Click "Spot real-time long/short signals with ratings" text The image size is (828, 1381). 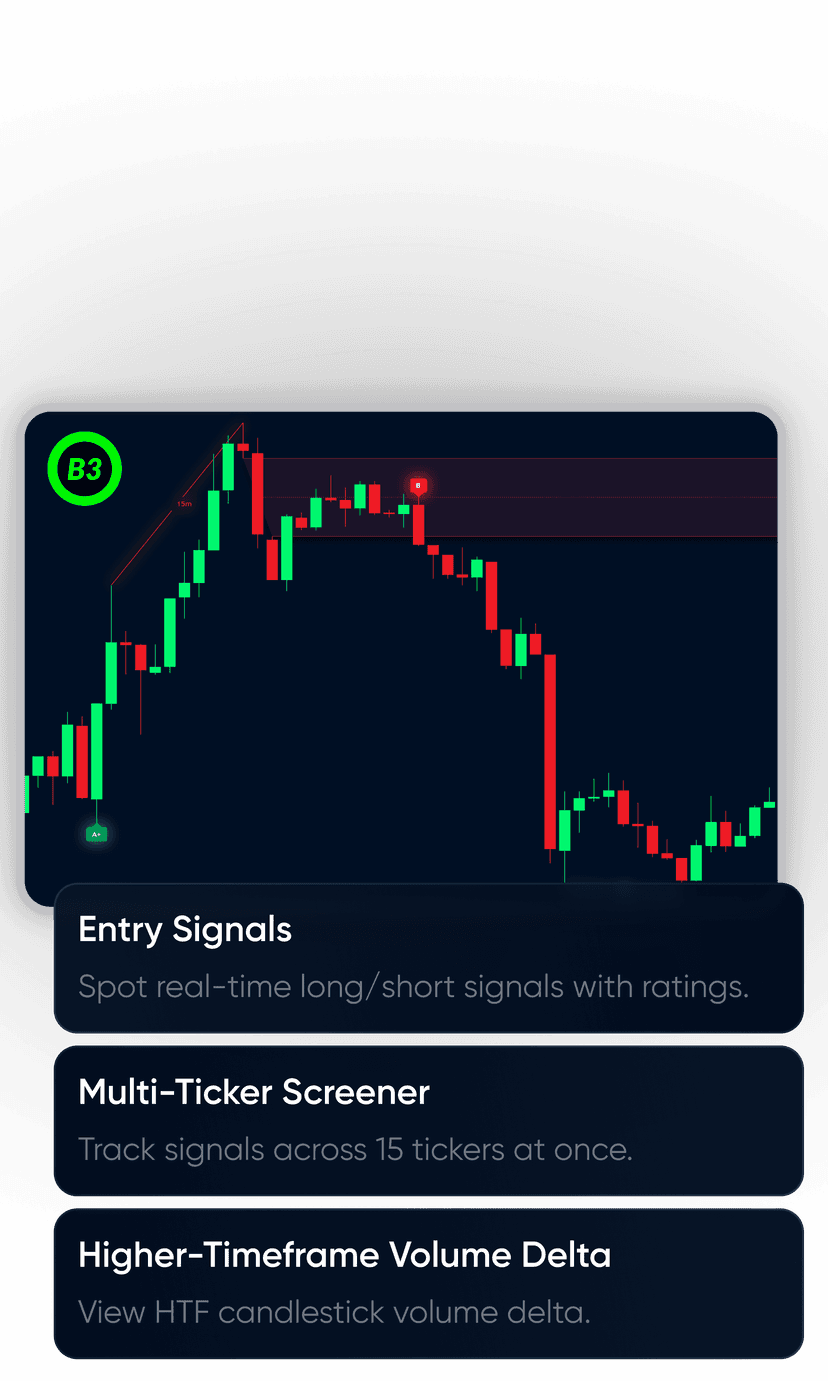[x=414, y=986]
